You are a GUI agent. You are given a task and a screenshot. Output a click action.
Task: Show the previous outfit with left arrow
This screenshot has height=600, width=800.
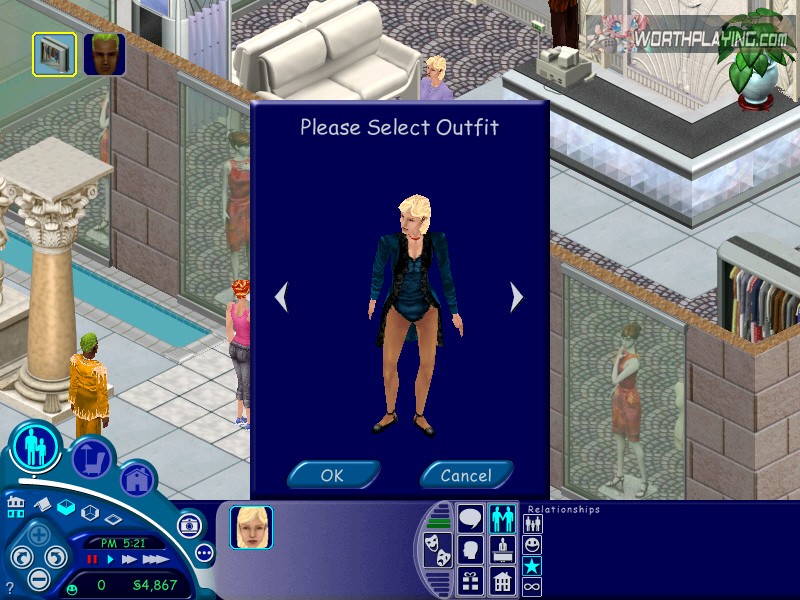click(x=282, y=296)
